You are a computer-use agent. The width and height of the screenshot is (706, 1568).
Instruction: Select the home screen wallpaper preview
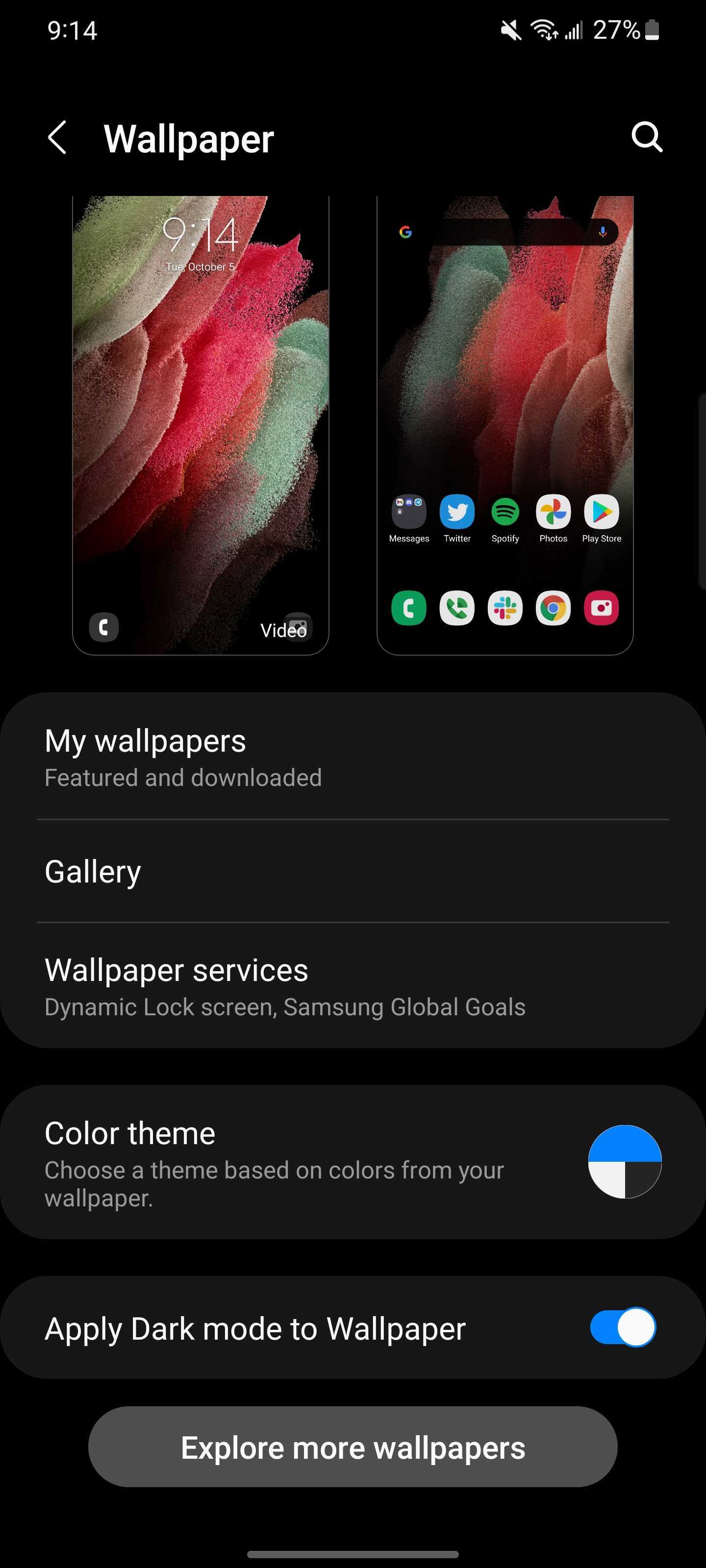pos(505,425)
